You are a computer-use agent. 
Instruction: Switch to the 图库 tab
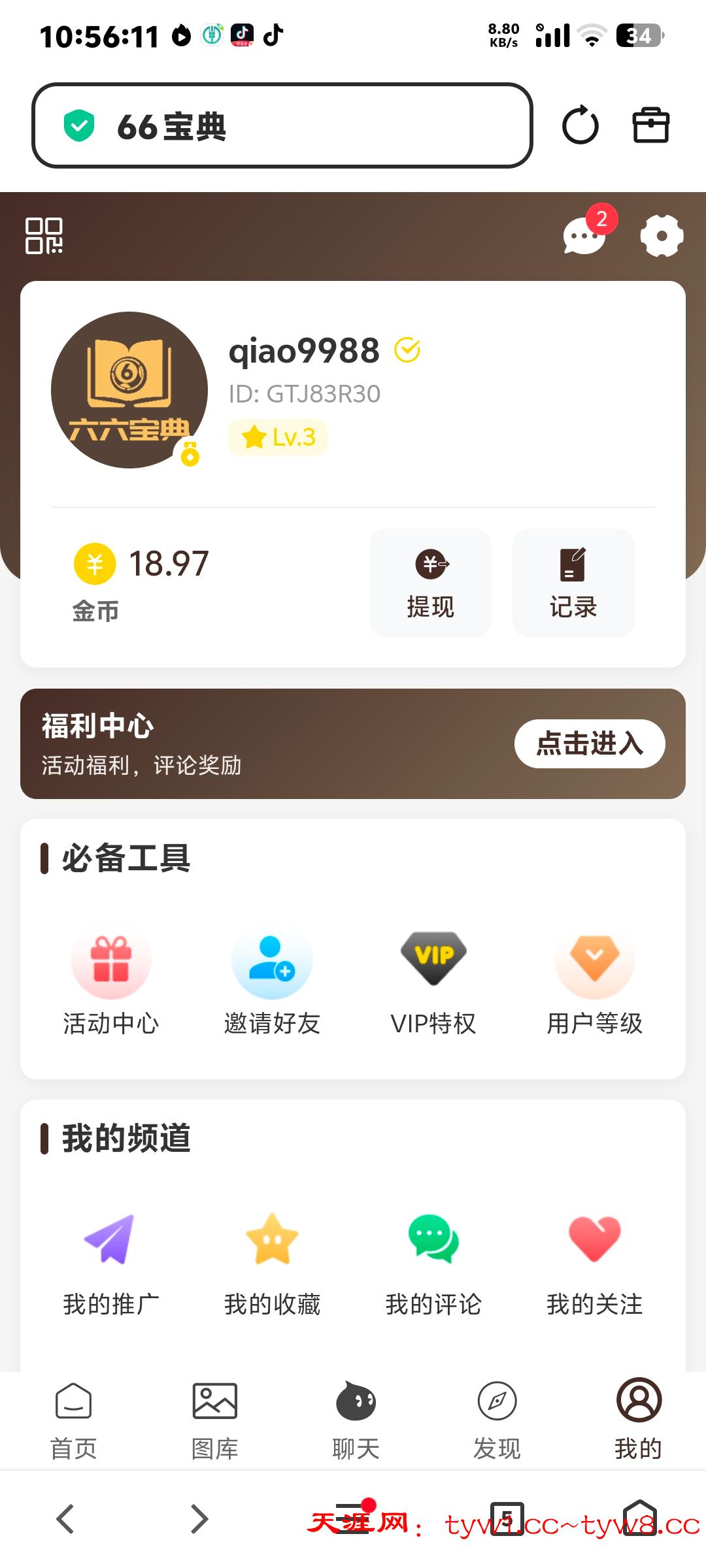(x=214, y=1421)
